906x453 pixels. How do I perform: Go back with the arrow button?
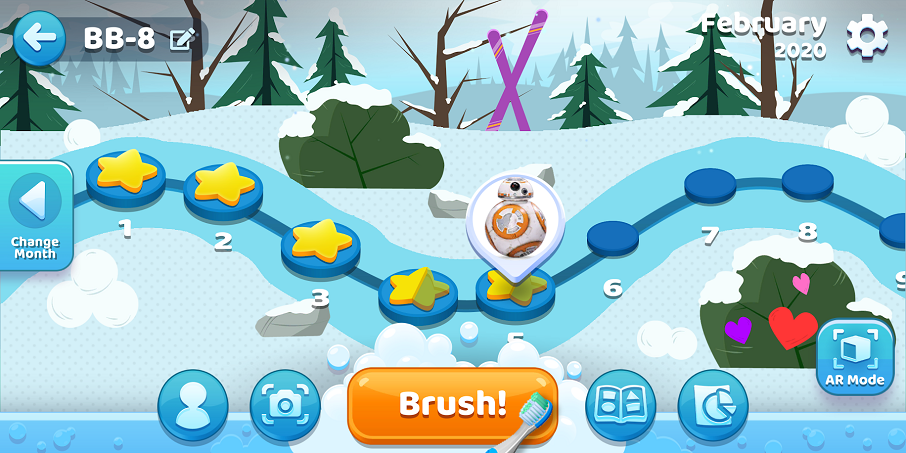(39, 39)
